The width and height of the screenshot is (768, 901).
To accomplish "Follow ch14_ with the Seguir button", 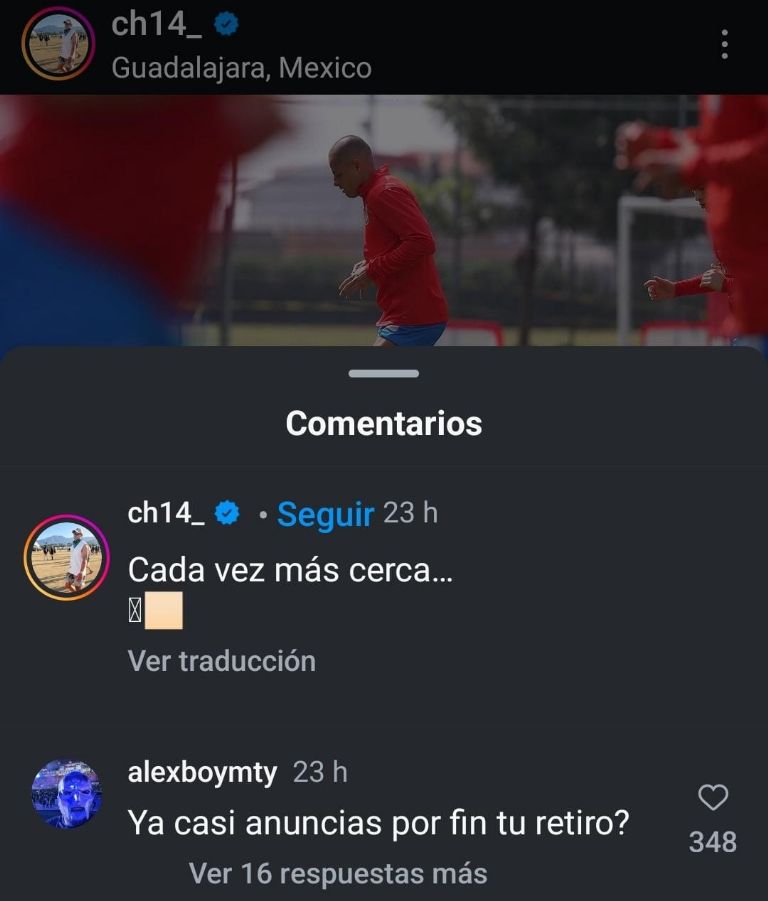I will [325, 514].
